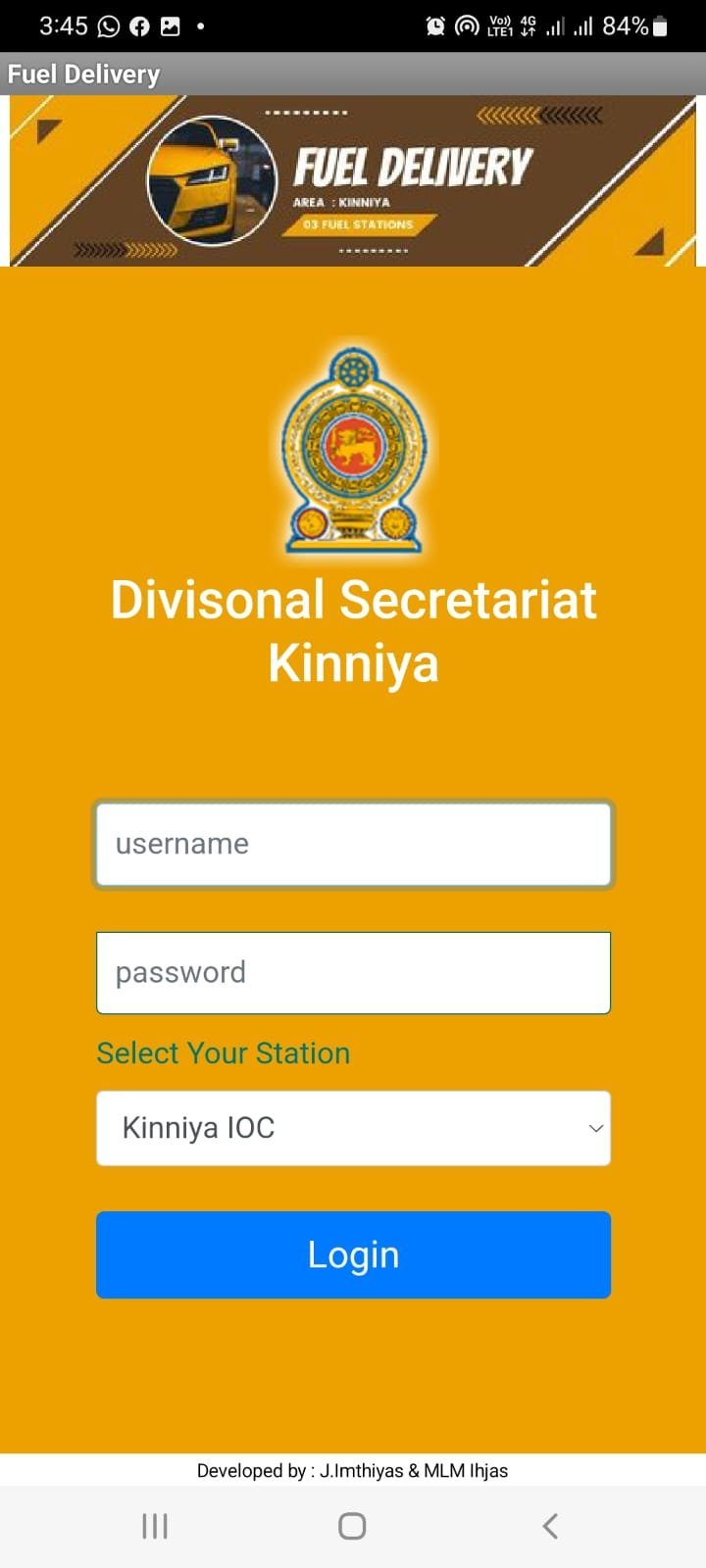Focus the username text field
706x1568 pixels.
tap(353, 844)
